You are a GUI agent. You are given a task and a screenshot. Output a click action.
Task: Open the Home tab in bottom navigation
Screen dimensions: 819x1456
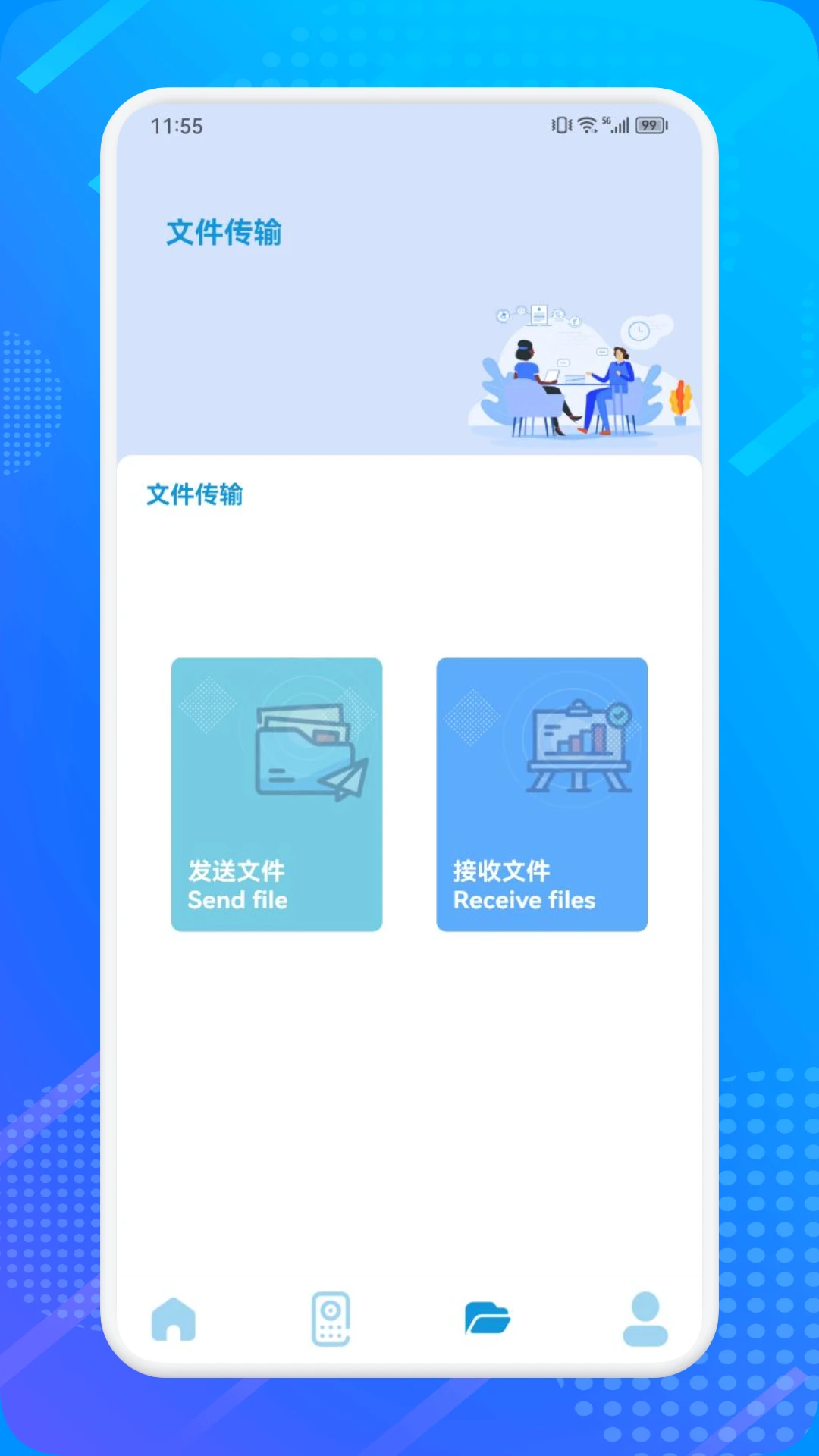click(173, 1319)
